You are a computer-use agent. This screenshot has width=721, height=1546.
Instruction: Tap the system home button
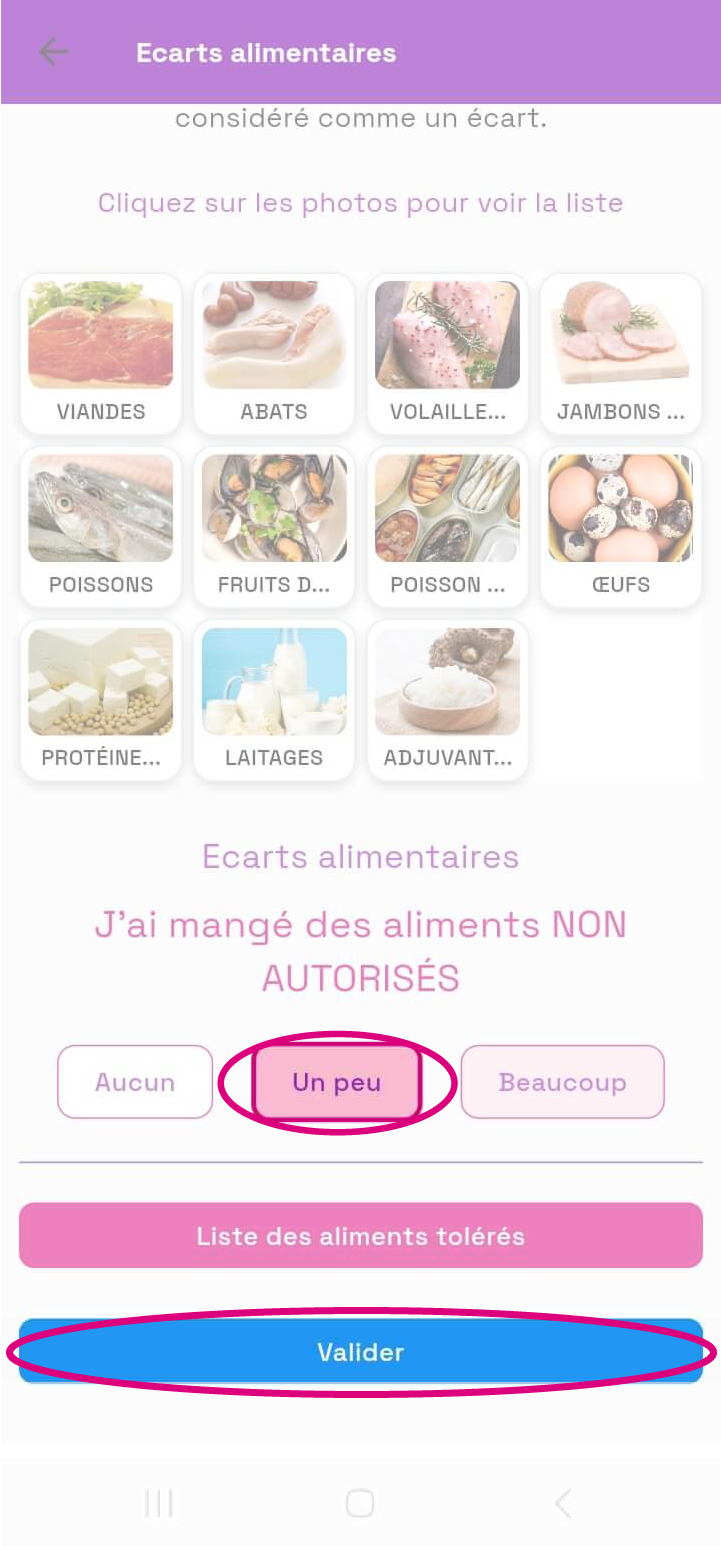click(x=360, y=1502)
